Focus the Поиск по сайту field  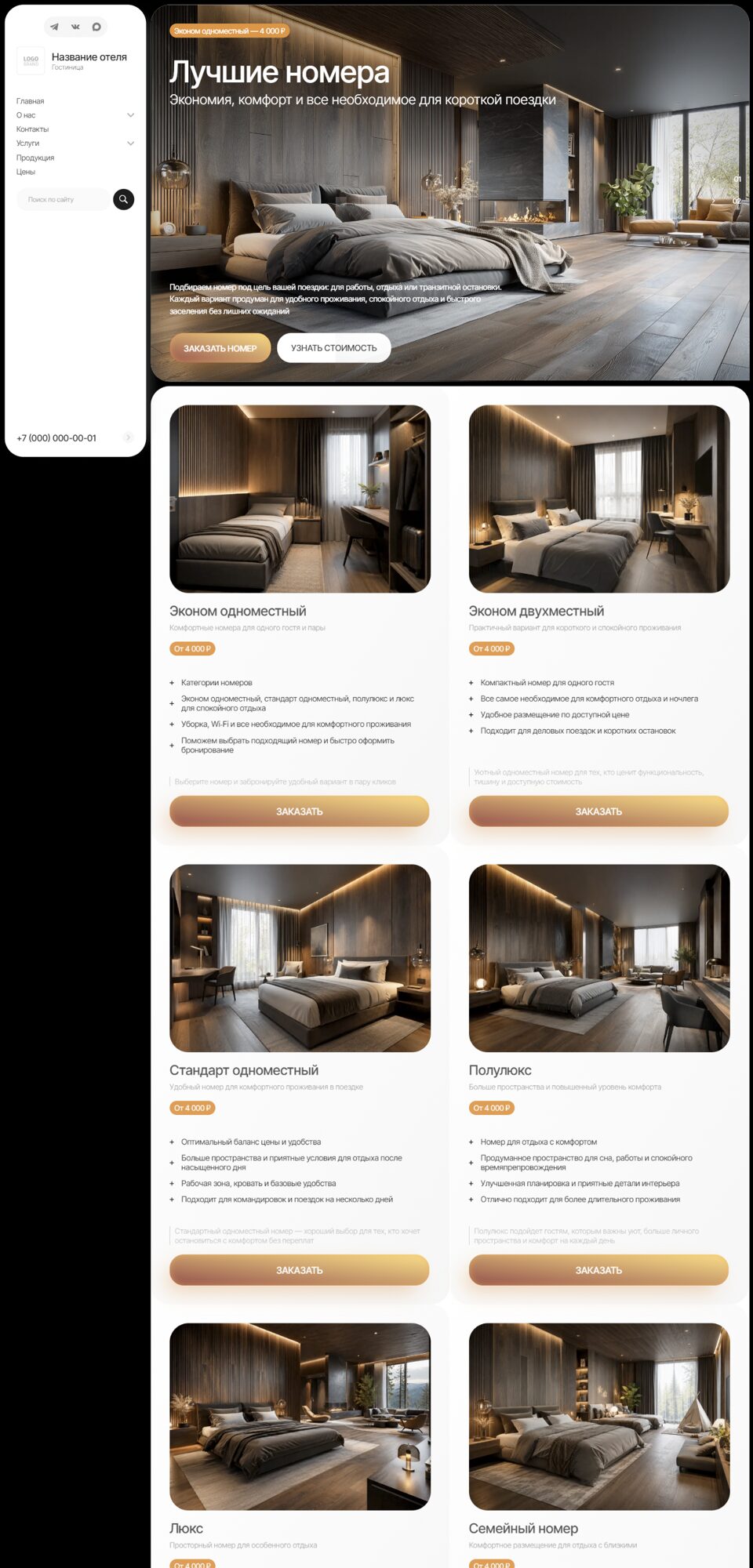point(64,199)
